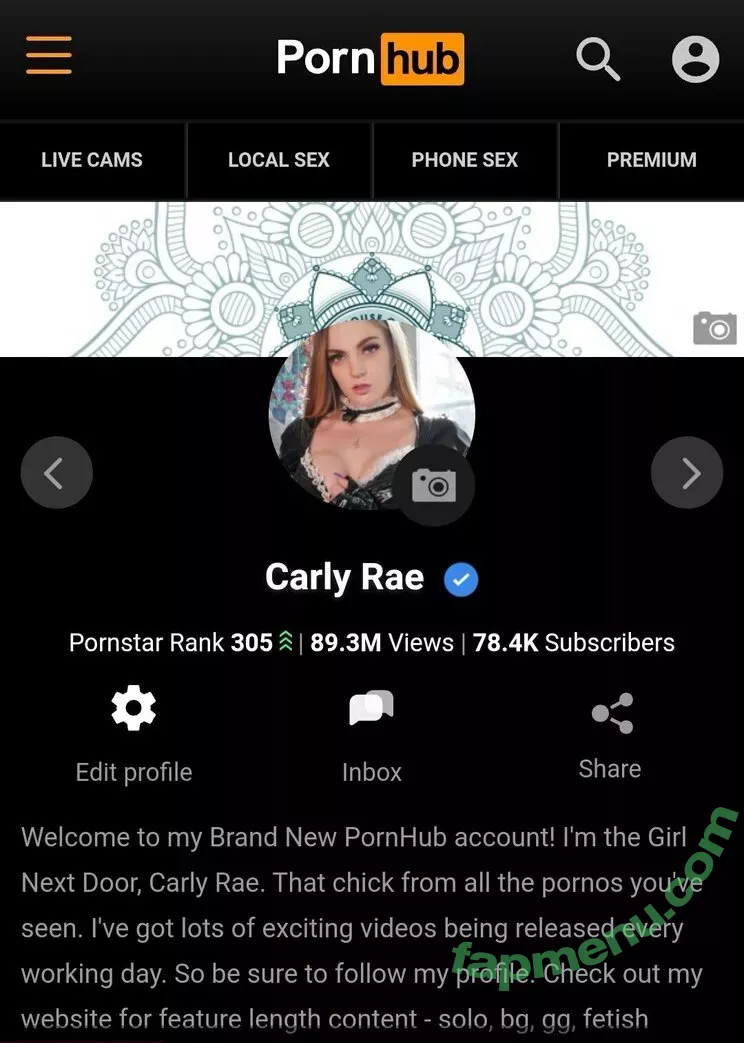This screenshot has width=744, height=1043.
Task: Open the hamburger menu
Action: coord(49,56)
